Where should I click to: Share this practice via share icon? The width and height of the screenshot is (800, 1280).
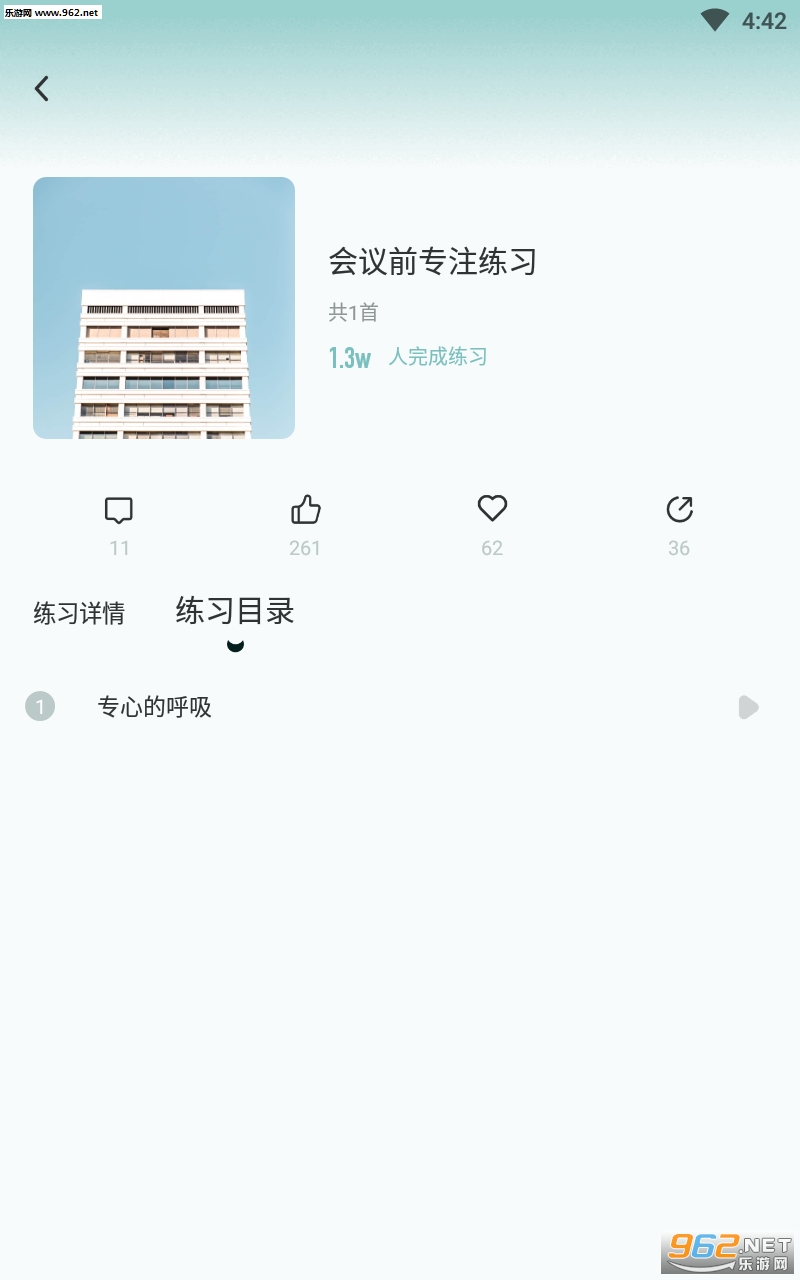click(679, 510)
